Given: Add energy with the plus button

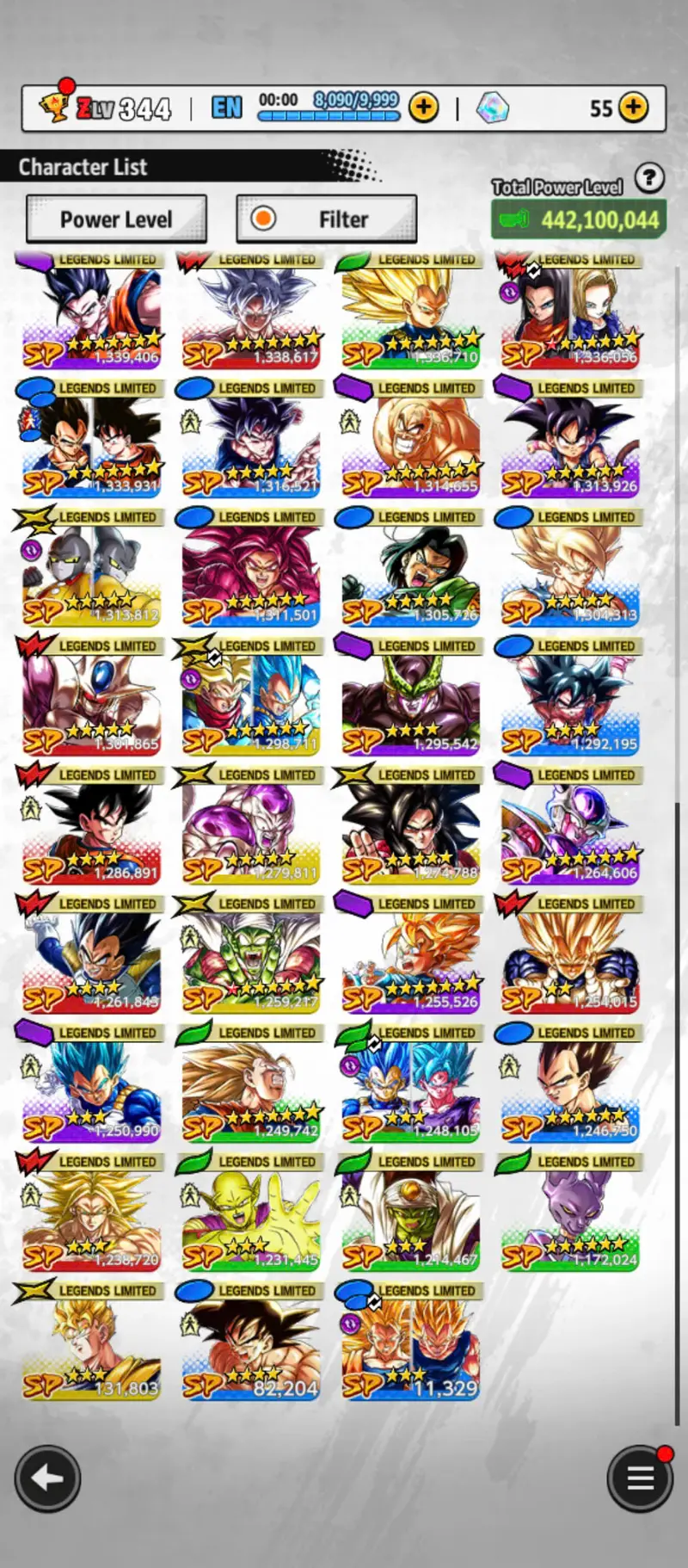Looking at the screenshot, I should click(423, 108).
